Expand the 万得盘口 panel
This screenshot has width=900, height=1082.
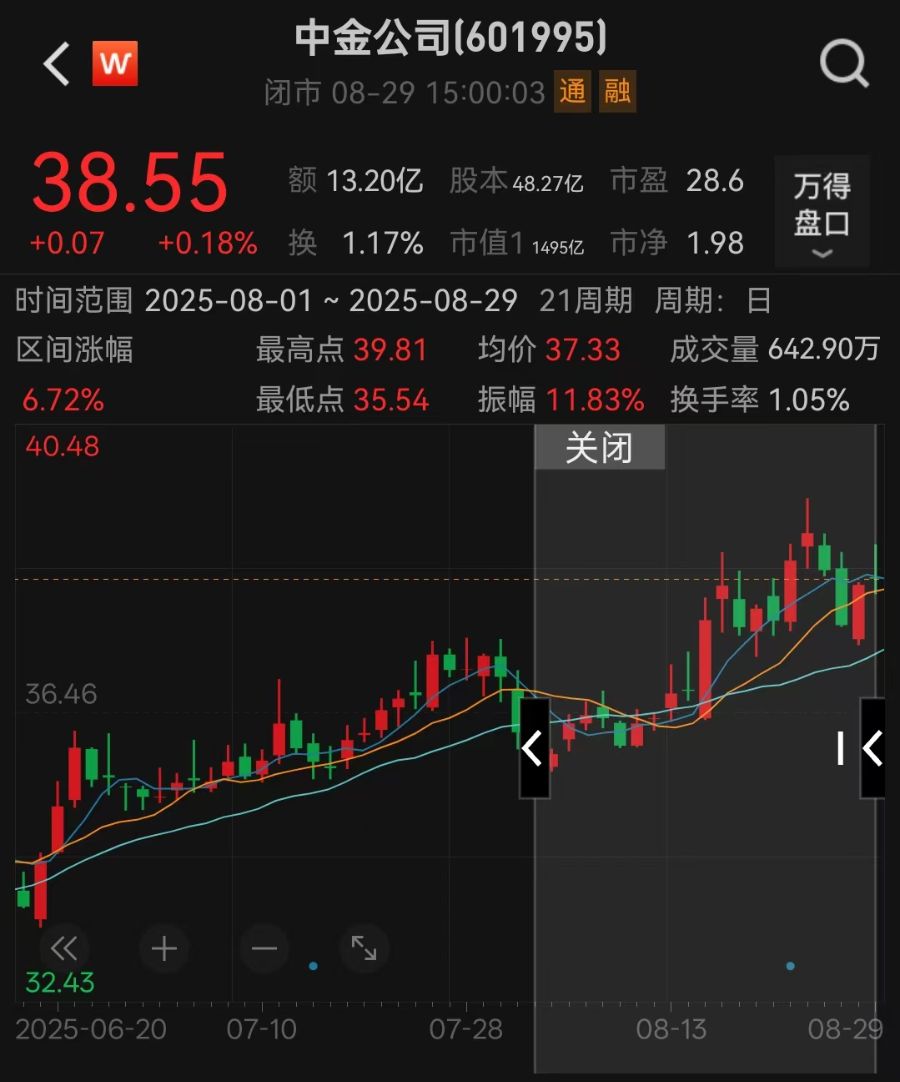pyautogui.click(x=822, y=212)
